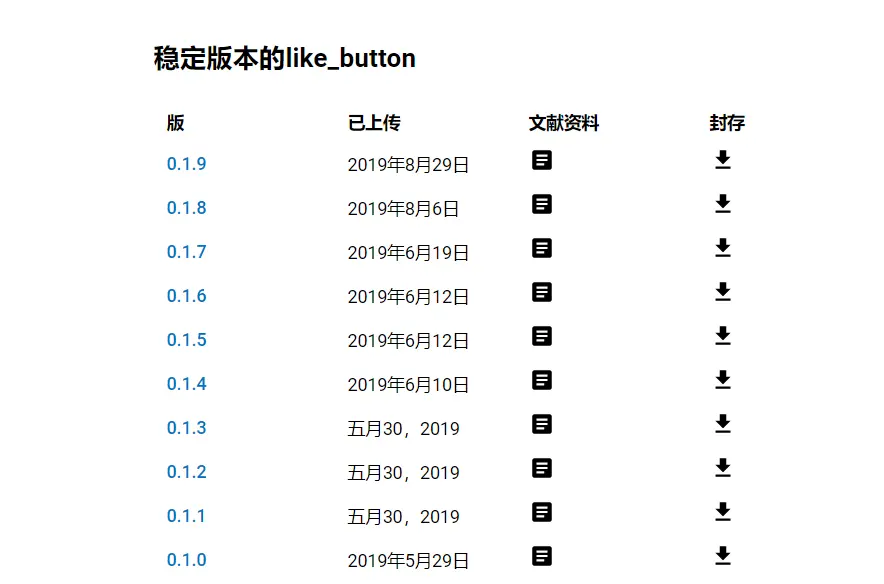Open version 0.1.2 link

pyautogui.click(x=187, y=472)
